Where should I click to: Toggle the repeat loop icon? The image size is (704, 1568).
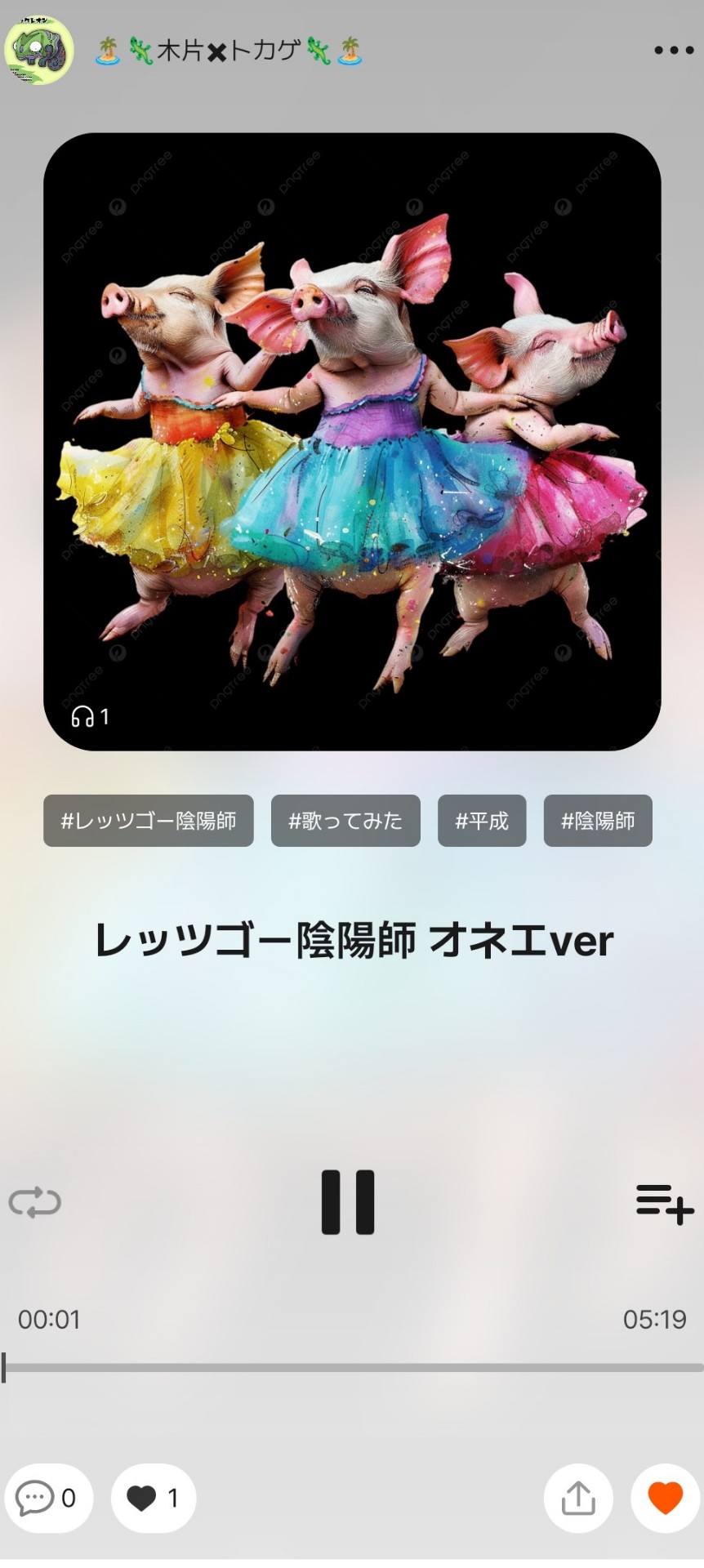tap(35, 1203)
